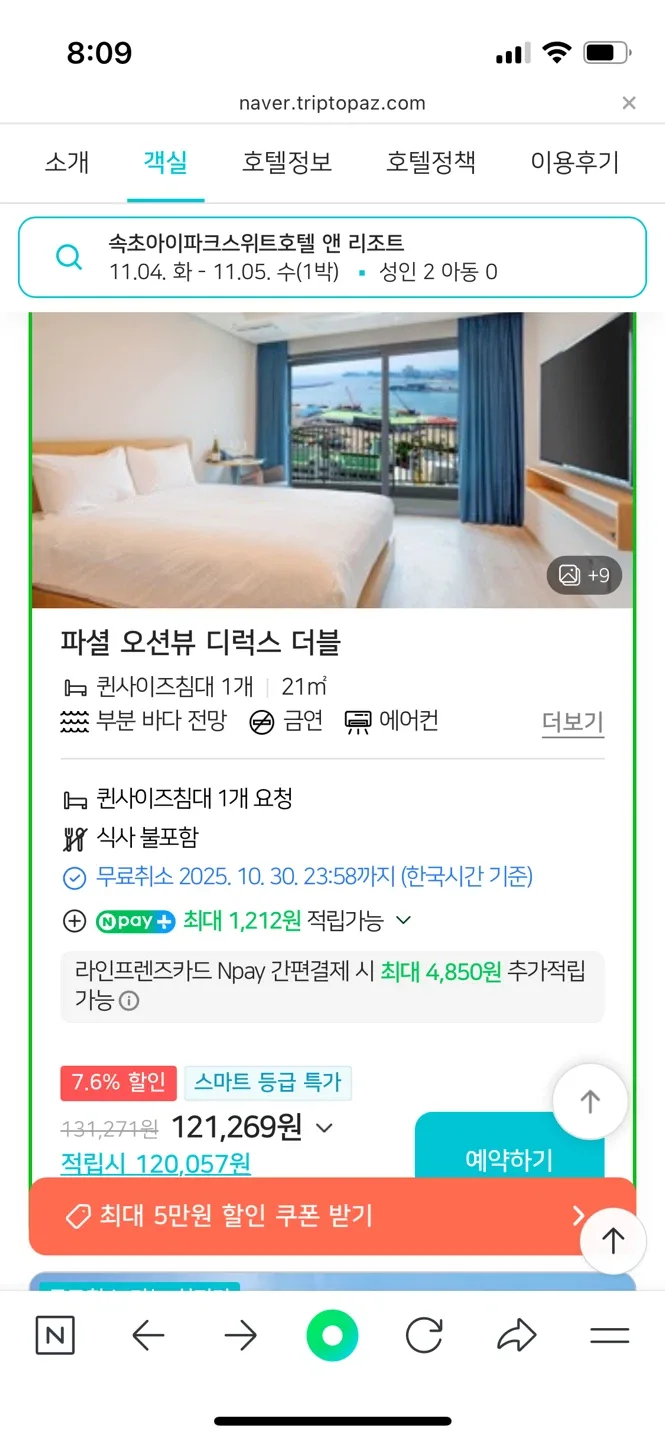Switch to the 호텔정책 tab

click(431, 162)
